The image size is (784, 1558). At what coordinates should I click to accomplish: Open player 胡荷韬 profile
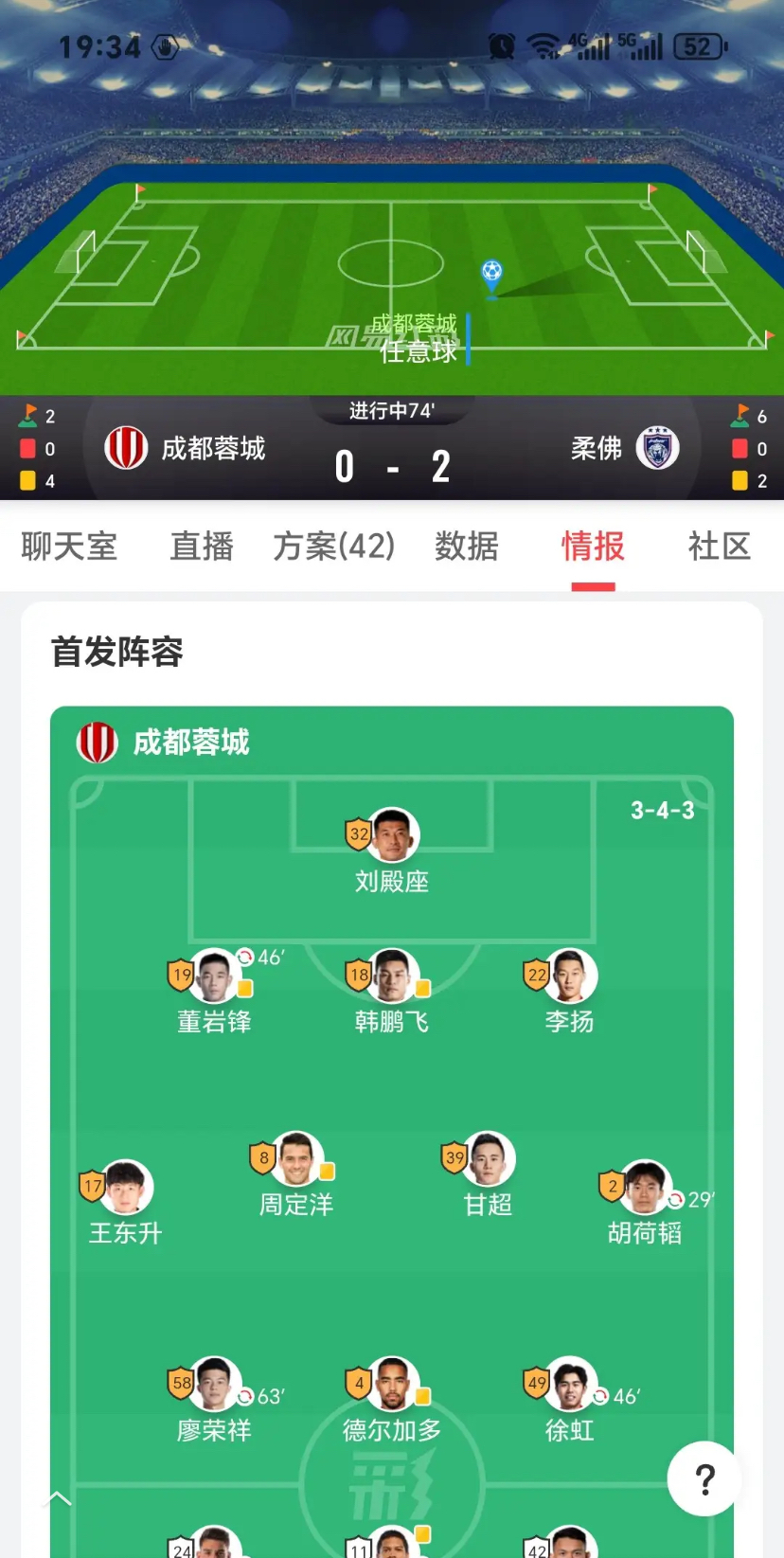pos(644,1189)
